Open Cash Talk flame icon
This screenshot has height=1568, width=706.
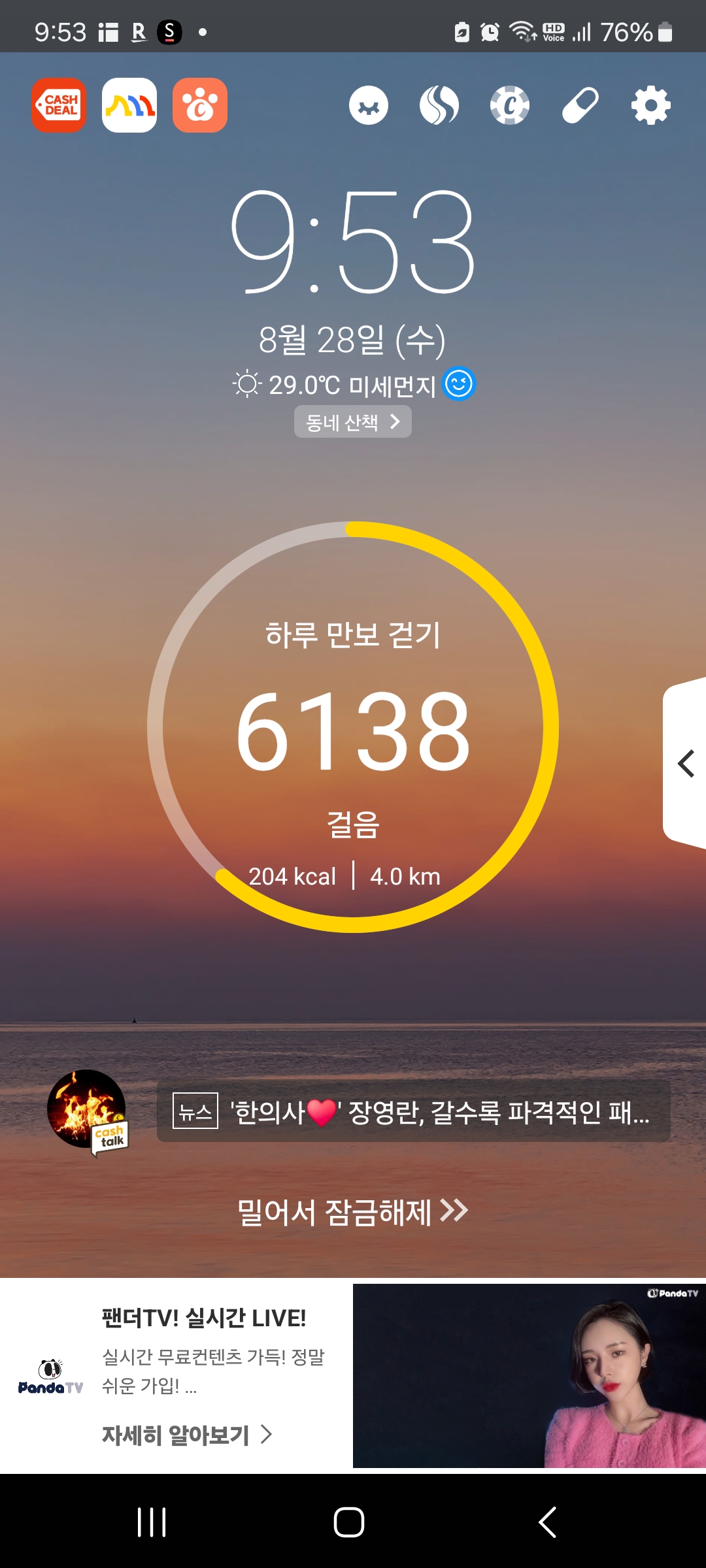tap(87, 1111)
